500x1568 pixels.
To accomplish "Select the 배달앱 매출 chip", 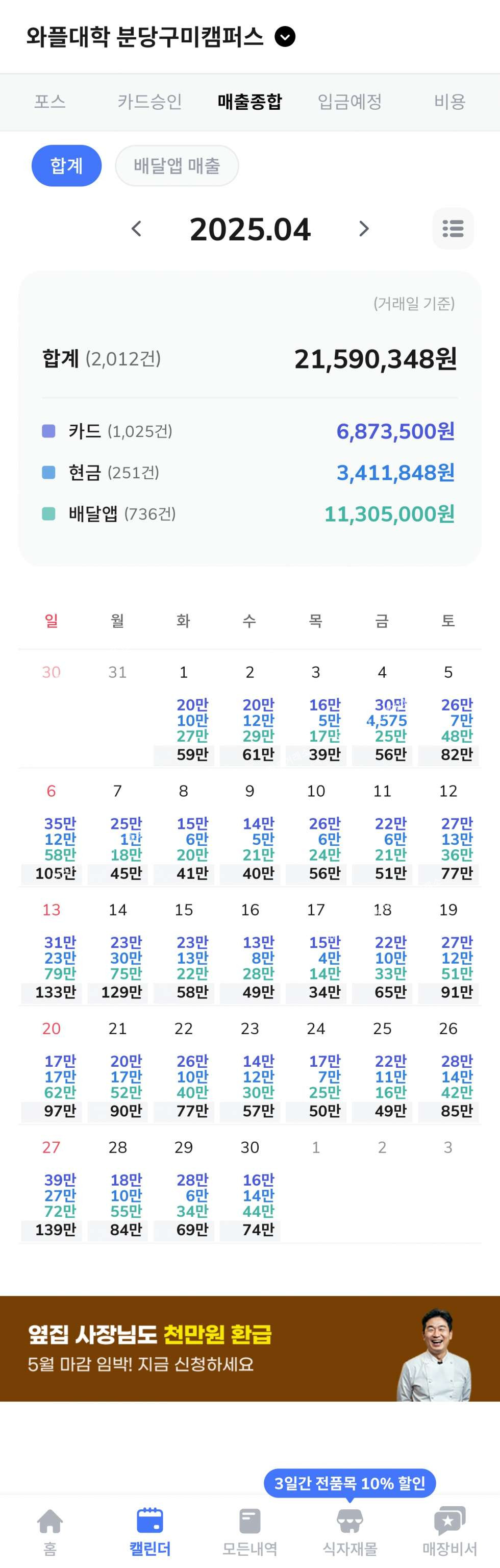I will tap(177, 165).
